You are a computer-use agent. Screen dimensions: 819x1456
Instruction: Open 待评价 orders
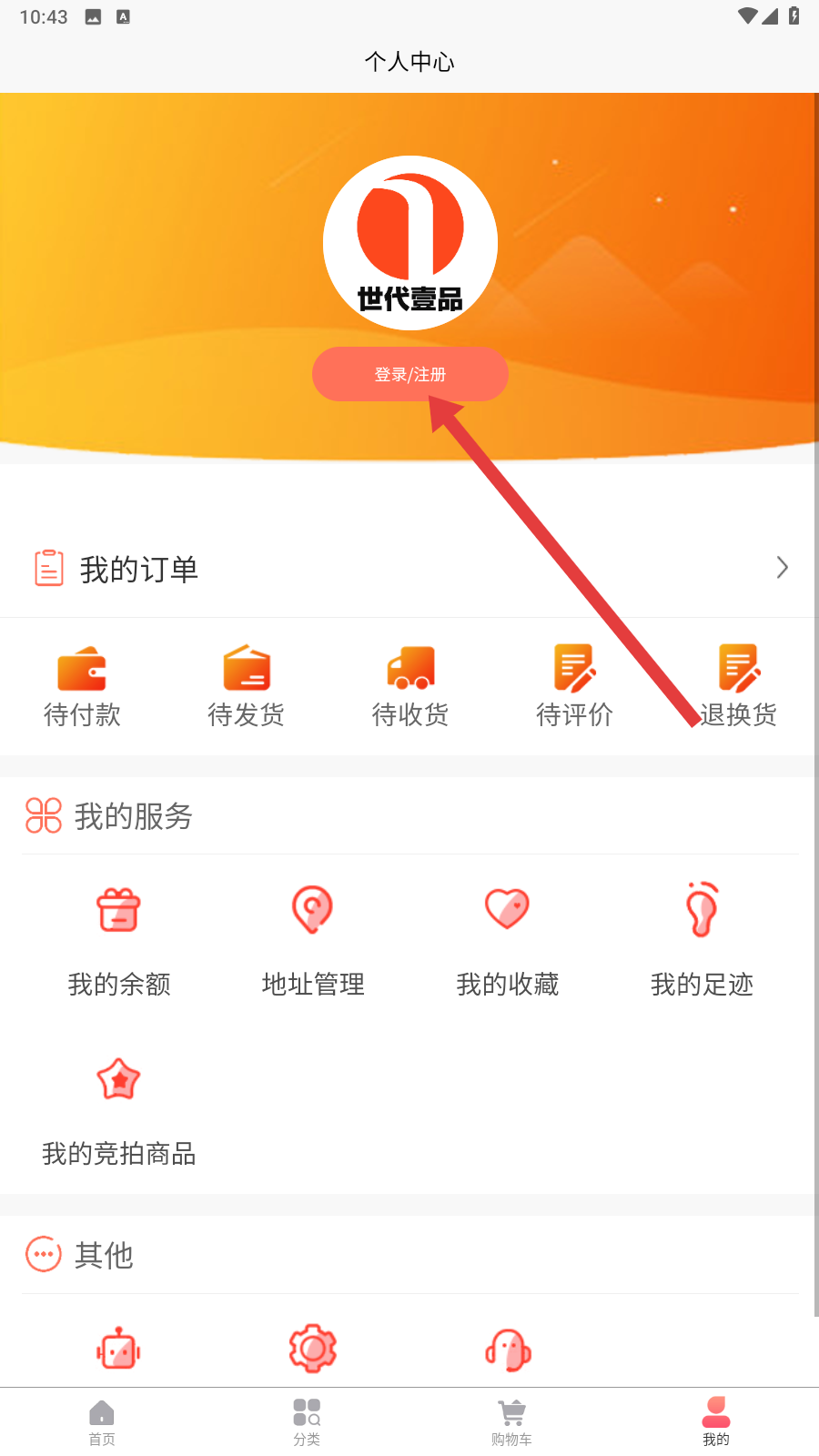click(574, 686)
